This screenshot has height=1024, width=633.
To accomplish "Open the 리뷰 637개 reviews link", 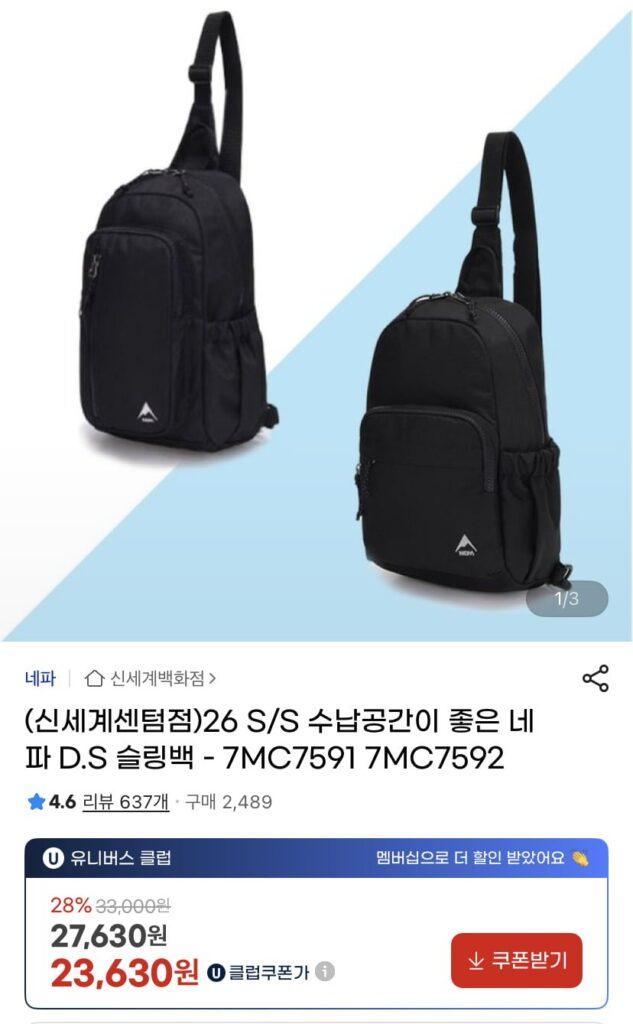I will coord(126,801).
